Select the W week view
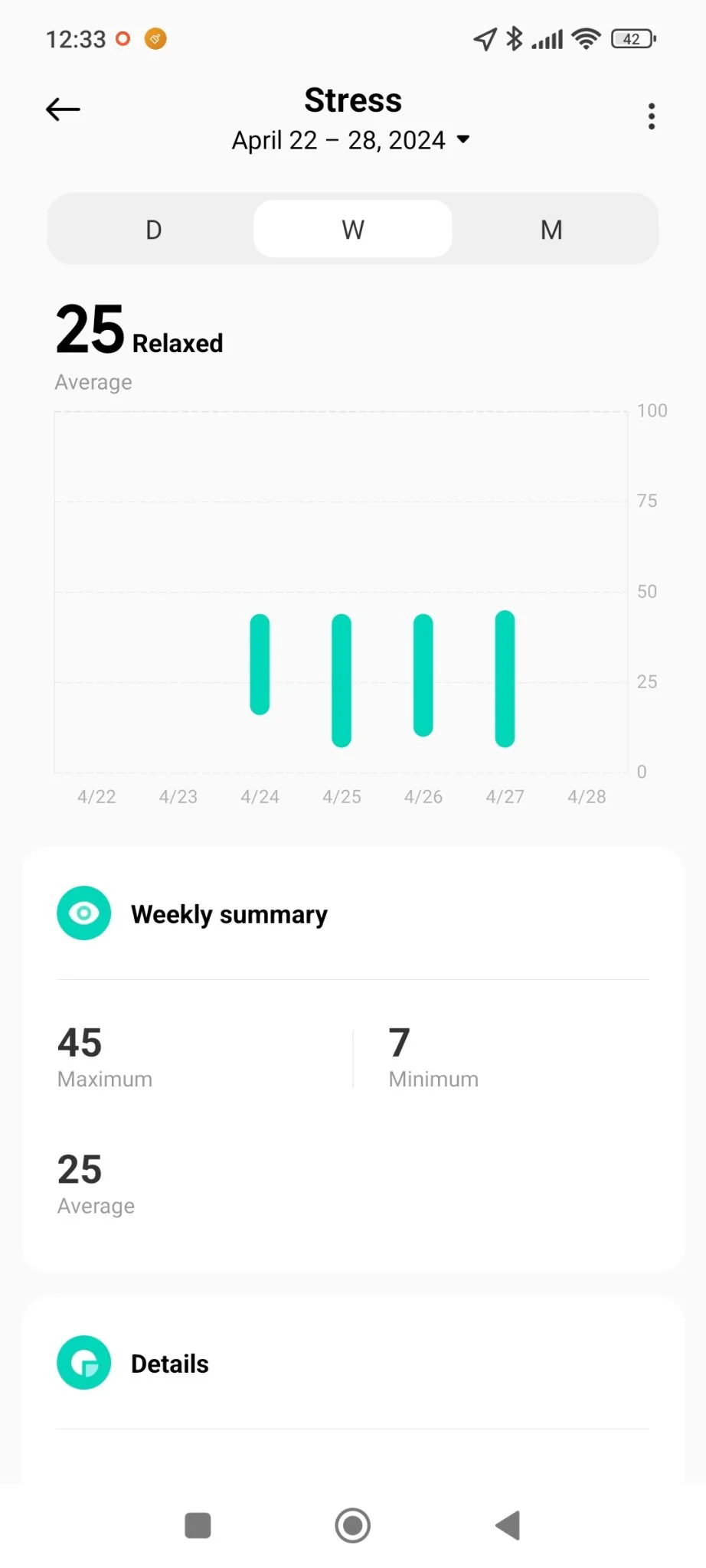This screenshot has height=1568, width=706. pos(353,229)
